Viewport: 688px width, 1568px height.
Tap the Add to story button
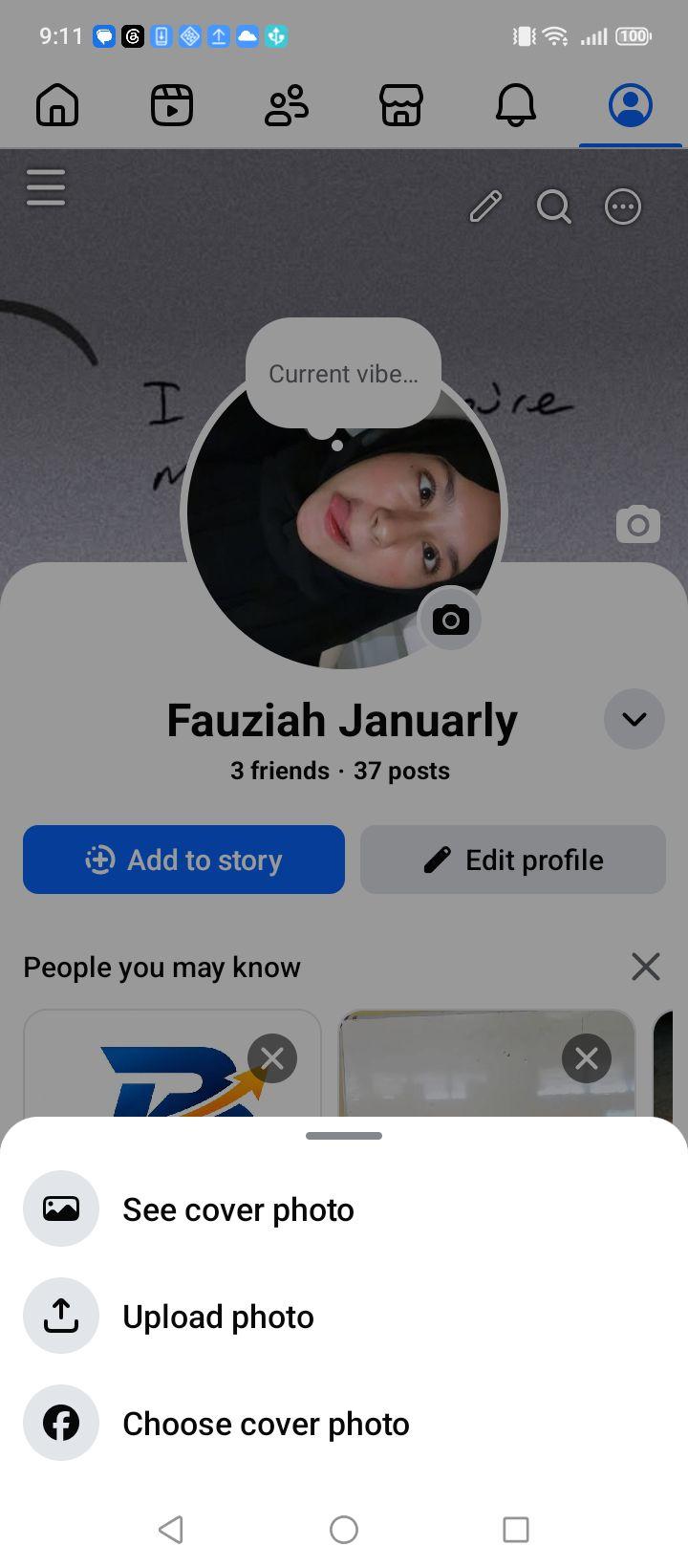[183, 860]
